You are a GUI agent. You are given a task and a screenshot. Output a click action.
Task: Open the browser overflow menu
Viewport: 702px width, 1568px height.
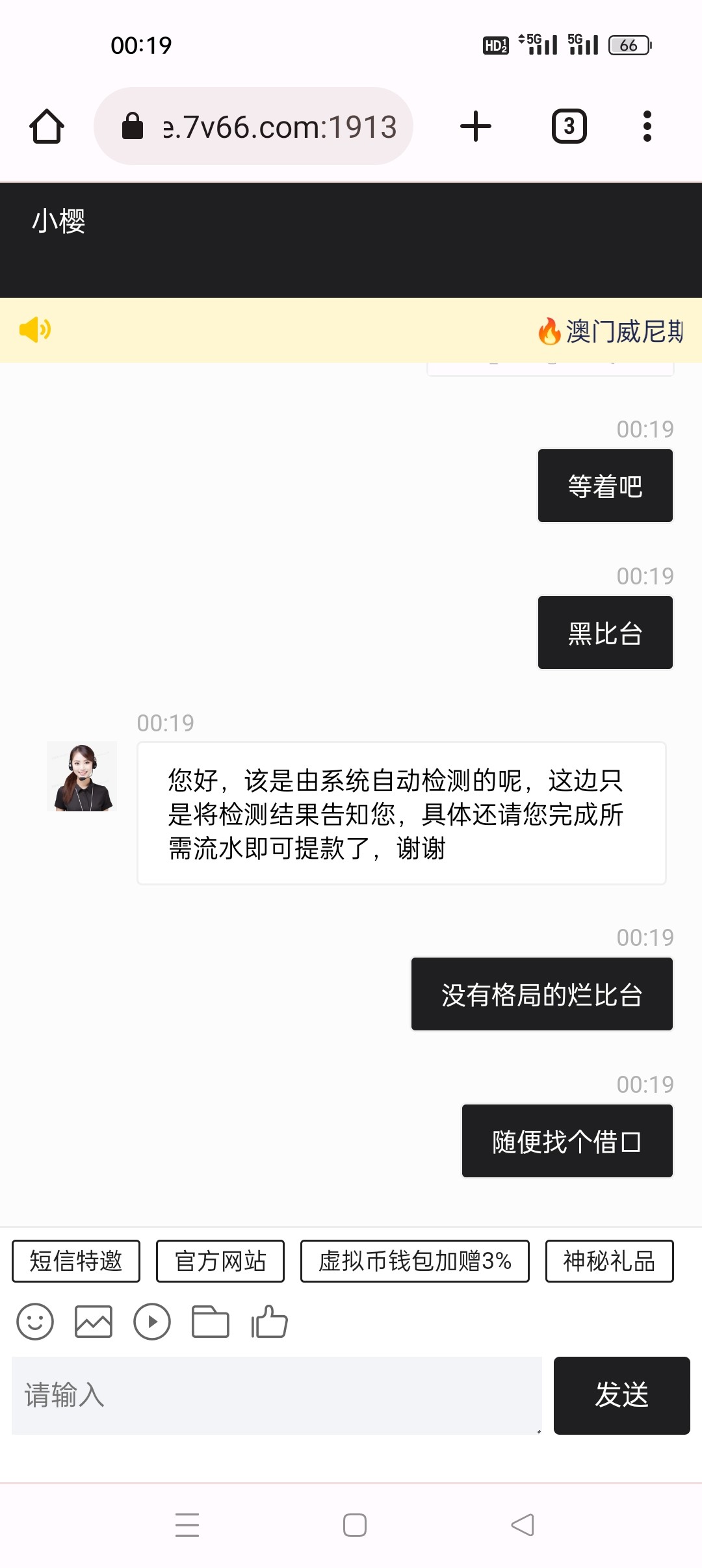(x=646, y=126)
